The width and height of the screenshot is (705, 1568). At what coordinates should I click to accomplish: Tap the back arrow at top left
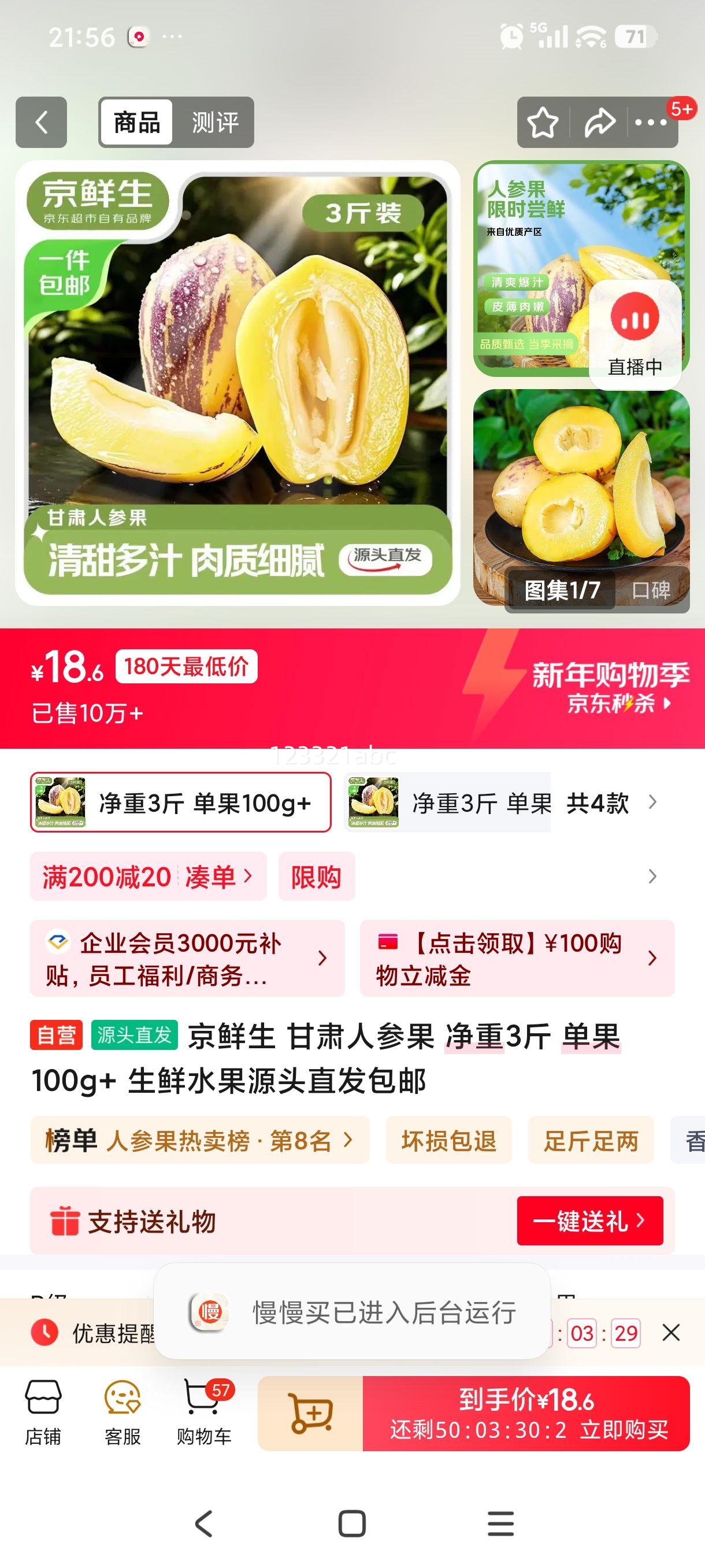pos(41,123)
